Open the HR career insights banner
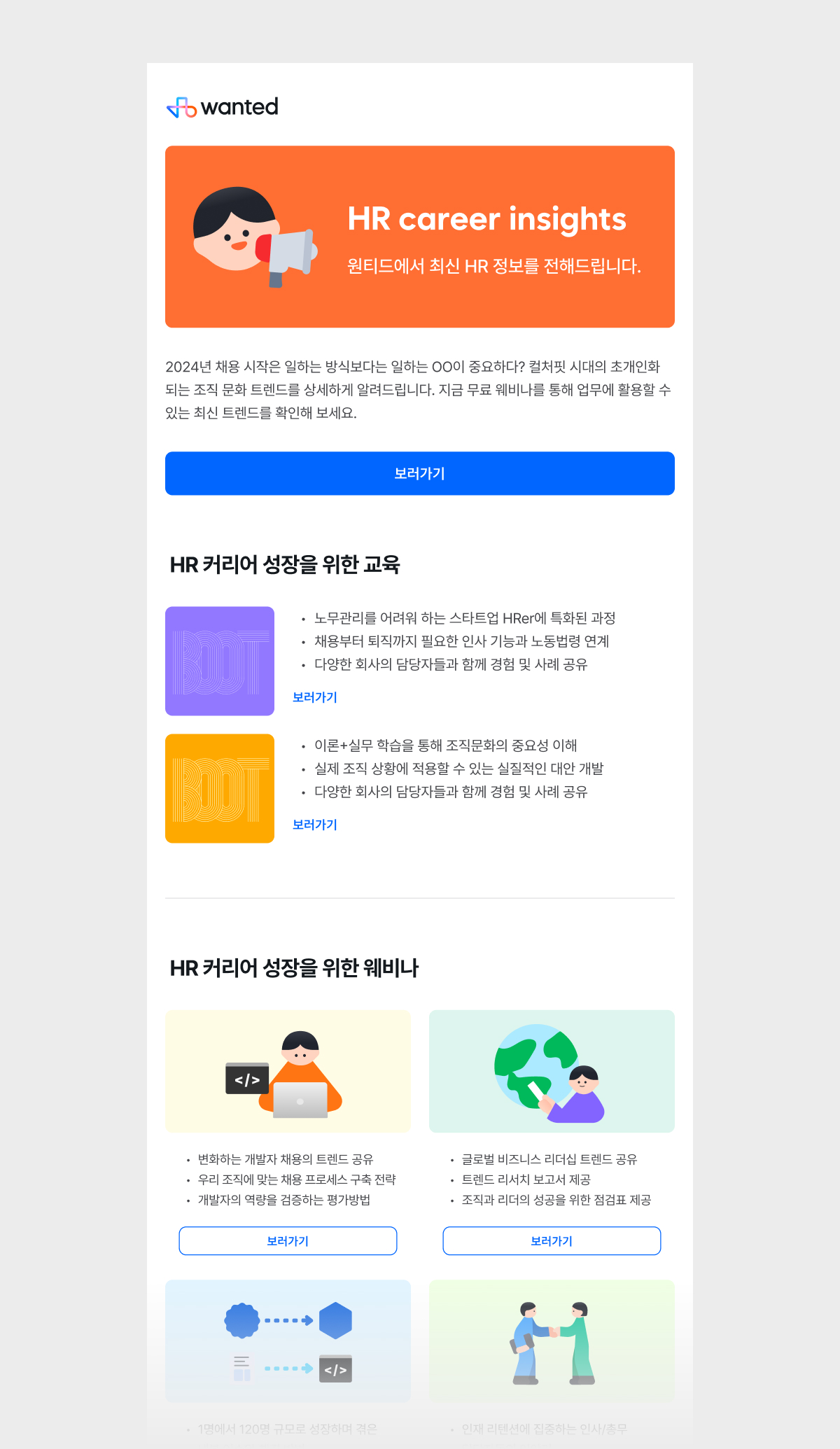Viewport: 840px width, 1449px height. 419,237
